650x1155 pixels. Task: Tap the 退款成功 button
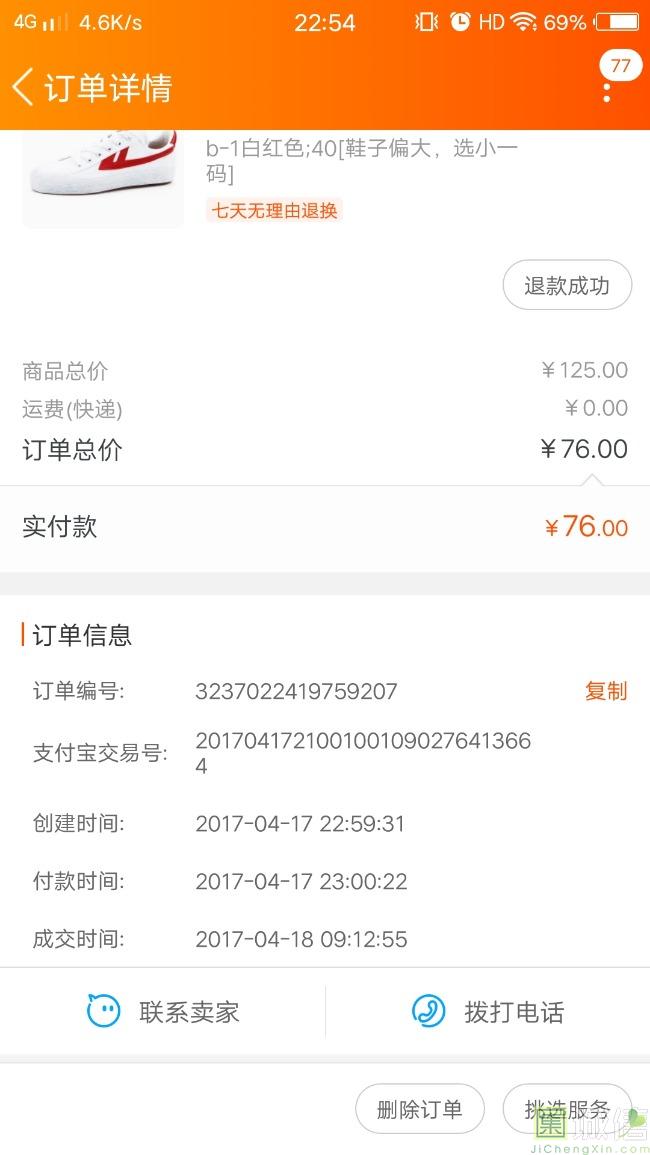[567, 286]
